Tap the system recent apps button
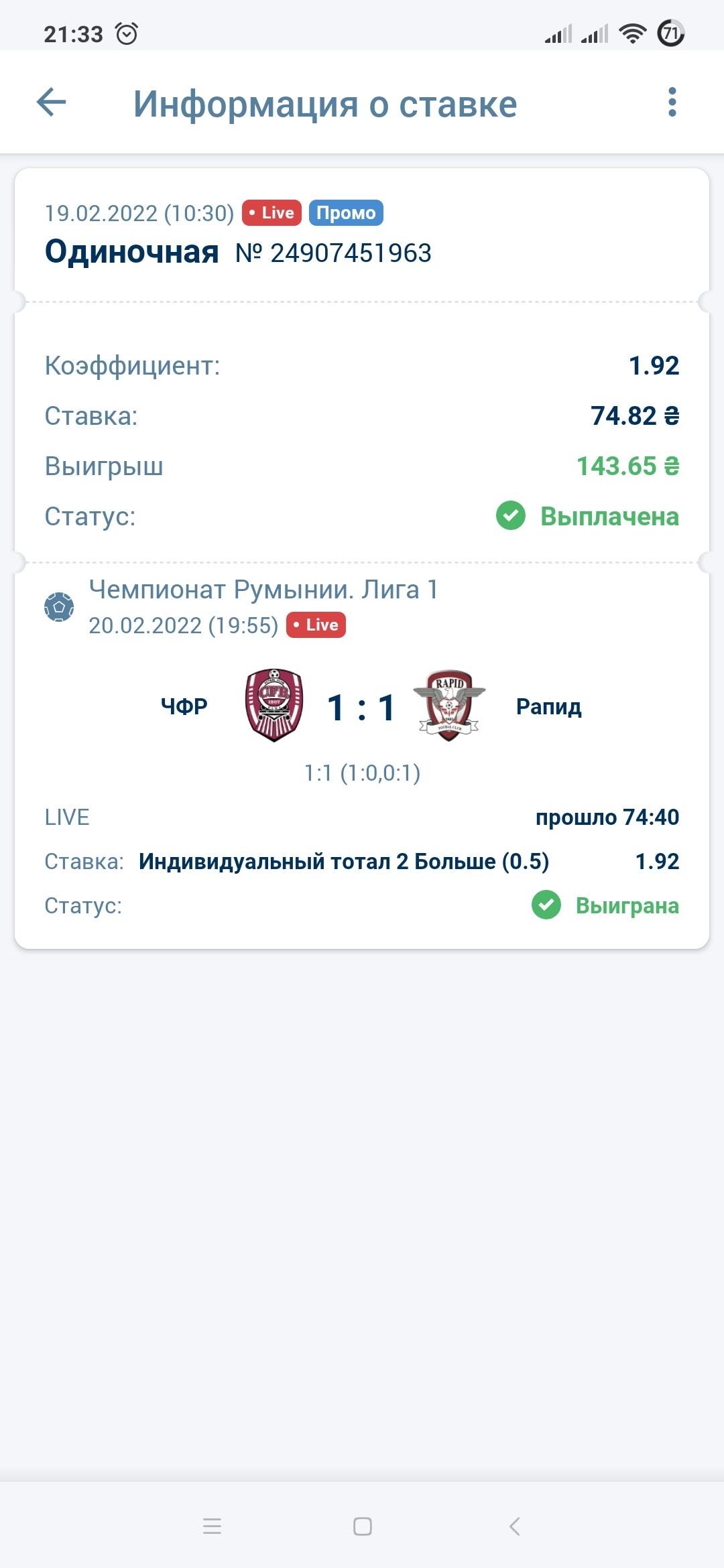 (x=212, y=1526)
